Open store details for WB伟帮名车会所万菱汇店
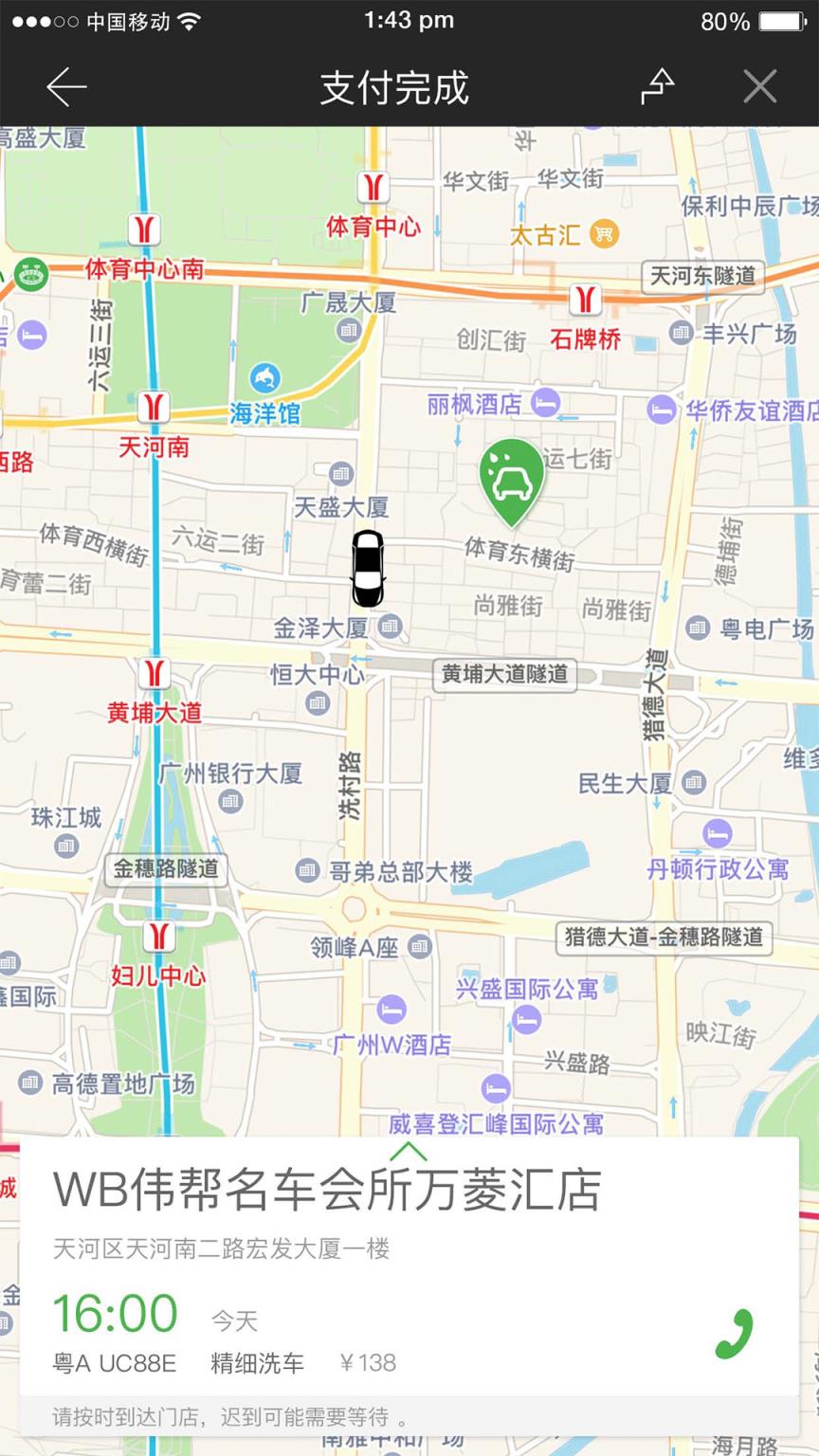819x1456 pixels. 330,1190
